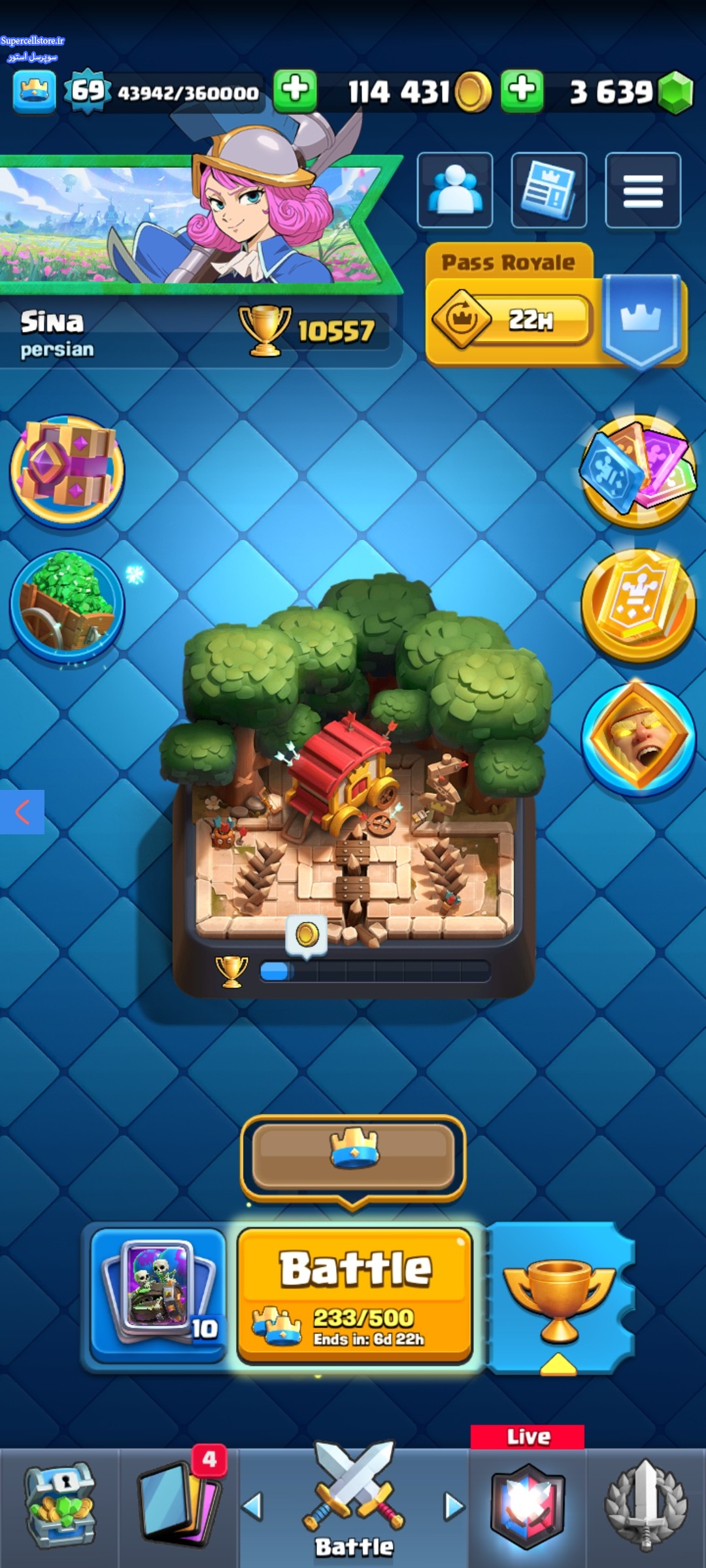
Task: Tap the green plus to buy gems
Action: pos(522,90)
